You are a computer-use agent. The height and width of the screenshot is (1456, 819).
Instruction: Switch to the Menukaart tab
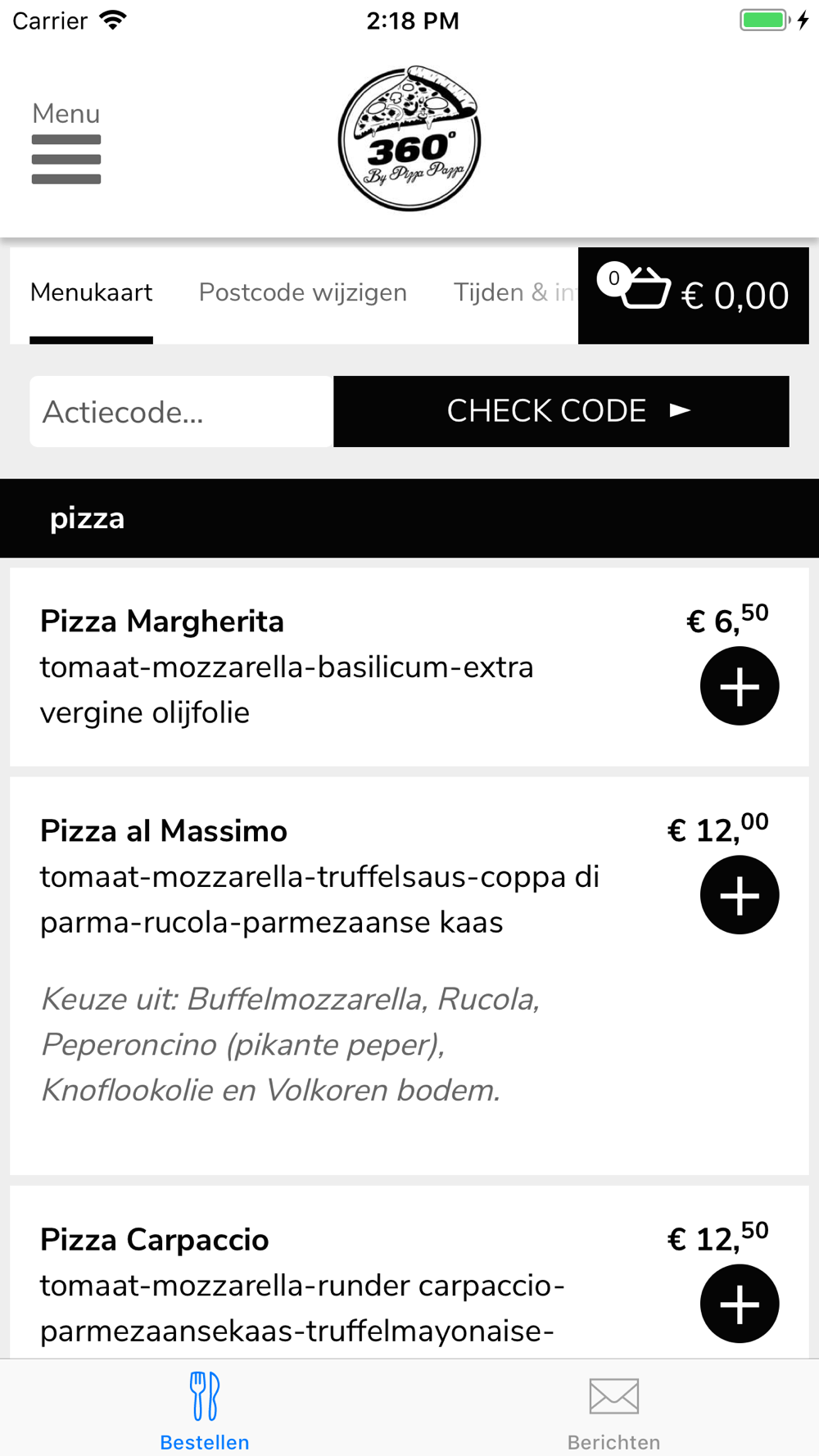(x=92, y=293)
